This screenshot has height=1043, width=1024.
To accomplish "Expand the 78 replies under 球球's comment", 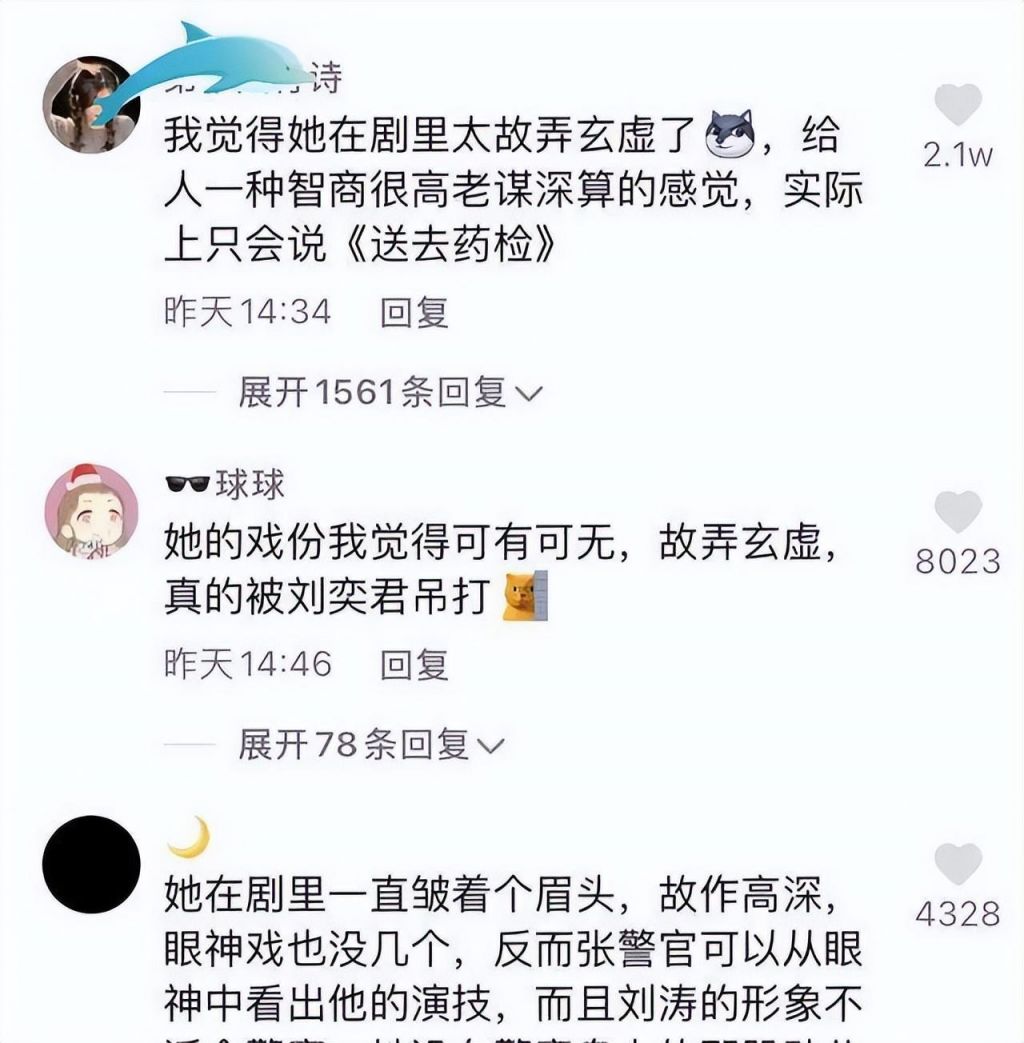I will [371, 744].
